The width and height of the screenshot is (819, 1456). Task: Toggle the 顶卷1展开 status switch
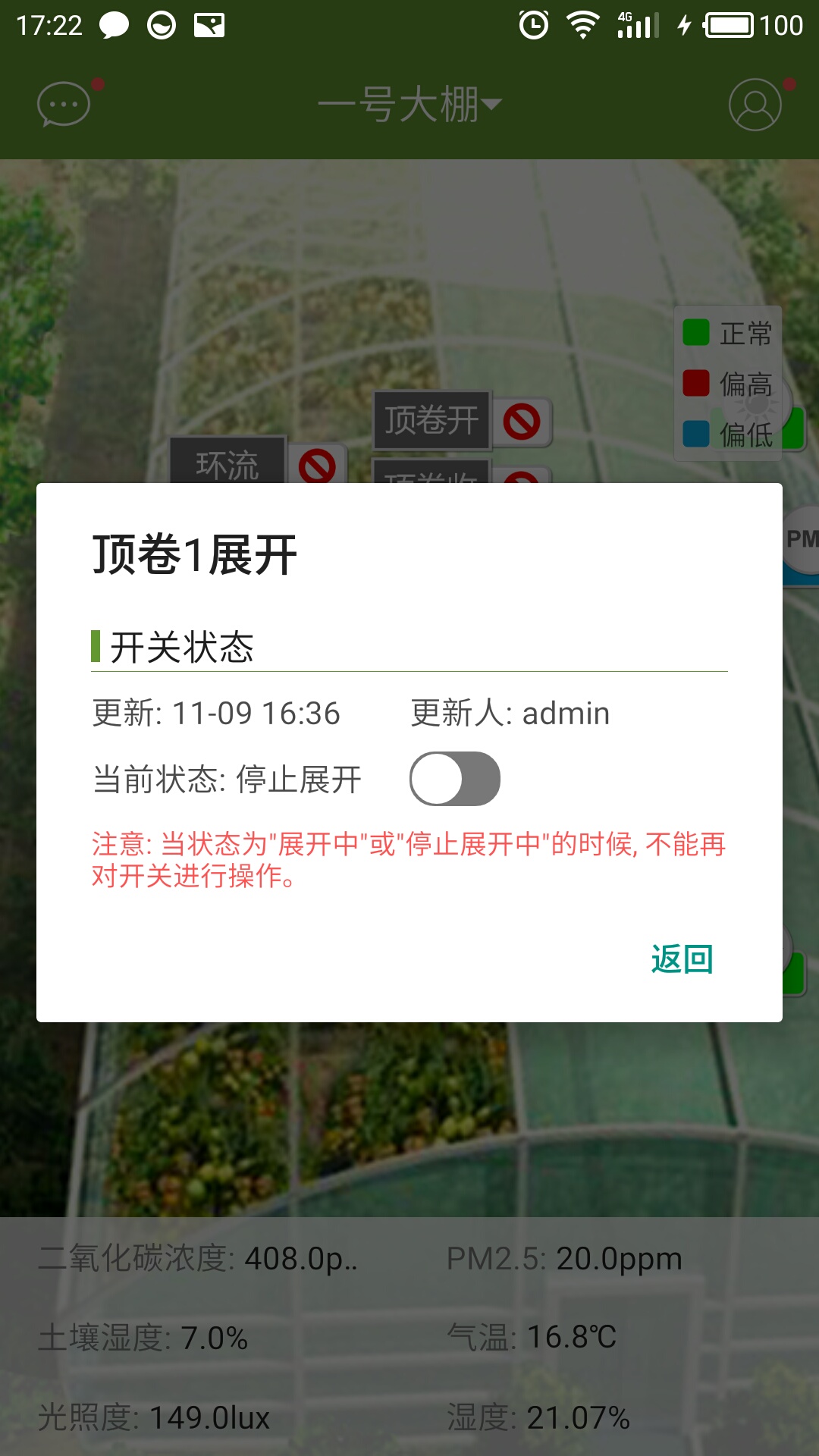tap(454, 779)
